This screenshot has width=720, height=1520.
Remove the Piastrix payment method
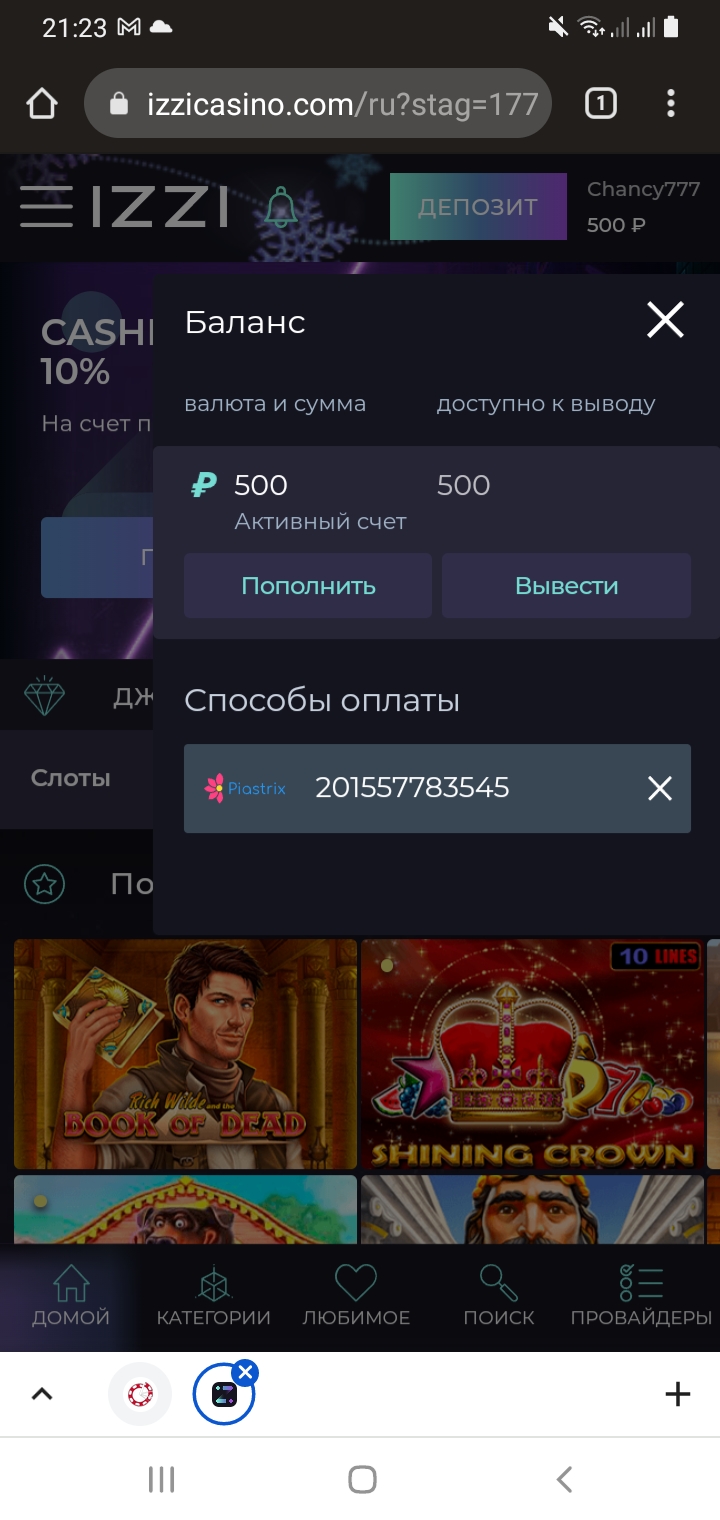click(659, 789)
